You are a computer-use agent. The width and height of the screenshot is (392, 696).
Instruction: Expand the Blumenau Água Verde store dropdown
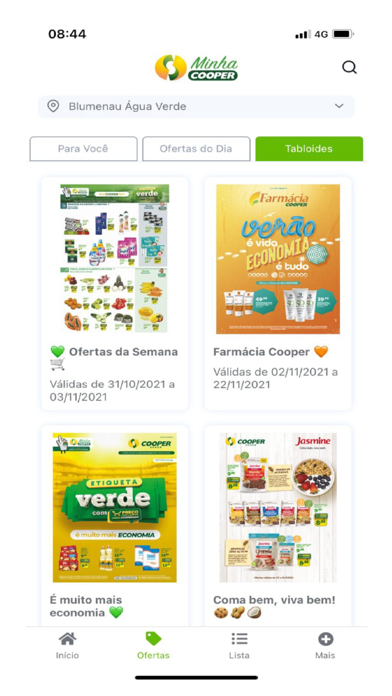pos(196,107)
